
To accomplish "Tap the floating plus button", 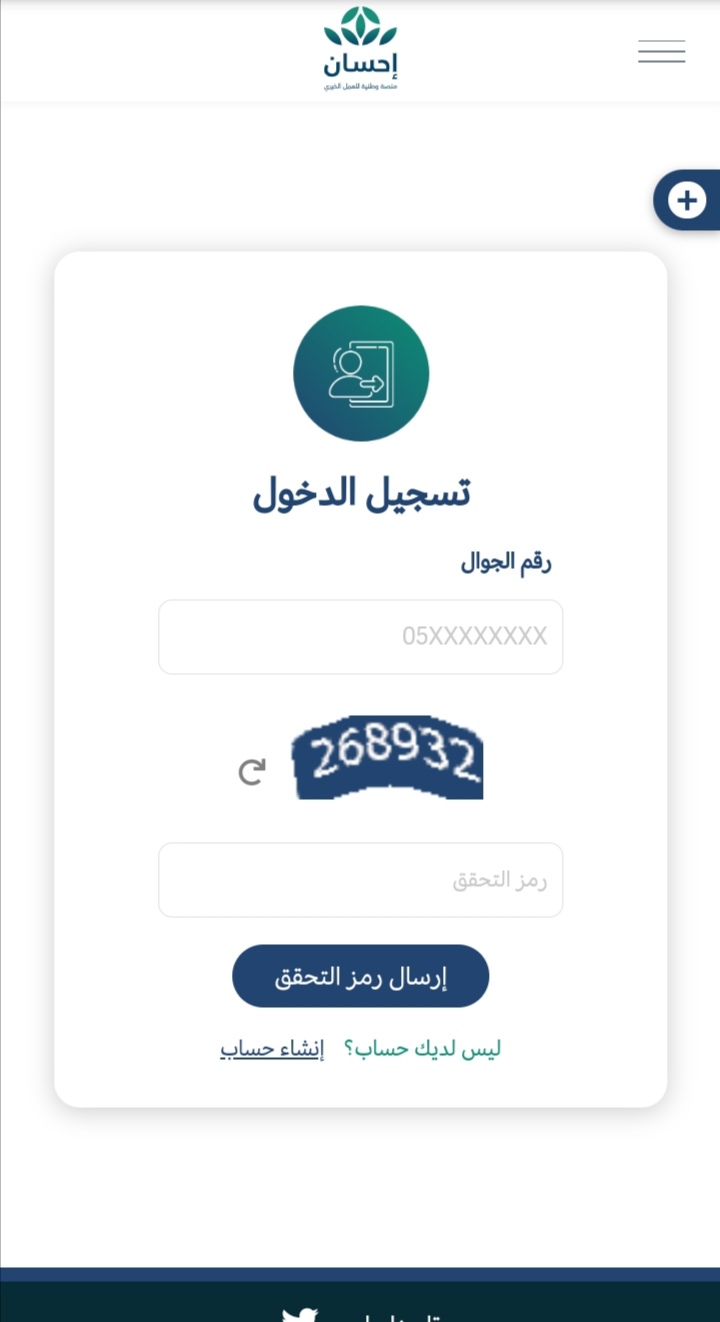I will tap(687, 200).
